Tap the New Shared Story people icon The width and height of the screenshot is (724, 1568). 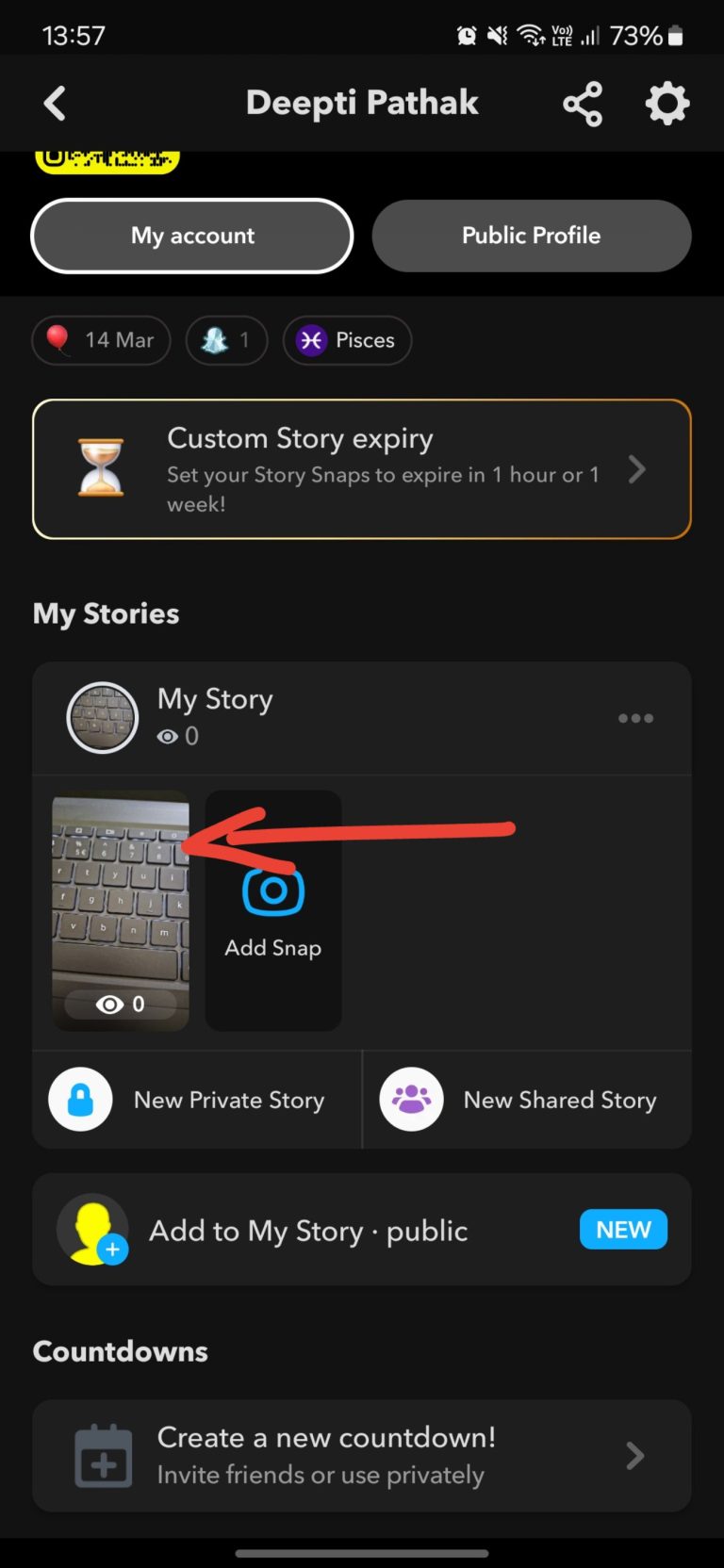[410, 1100]
